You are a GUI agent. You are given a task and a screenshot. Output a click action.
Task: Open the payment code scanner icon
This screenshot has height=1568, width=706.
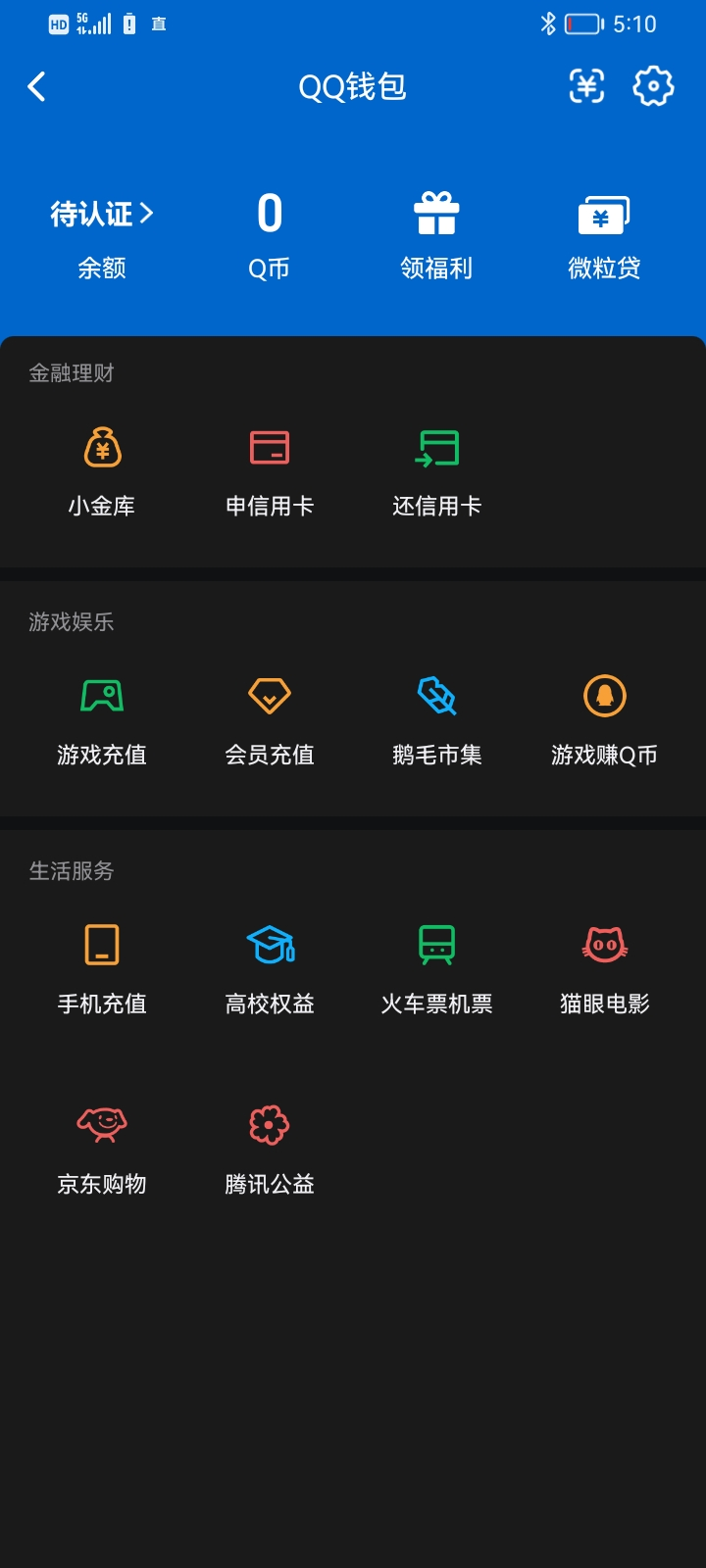tap(585, 86)
